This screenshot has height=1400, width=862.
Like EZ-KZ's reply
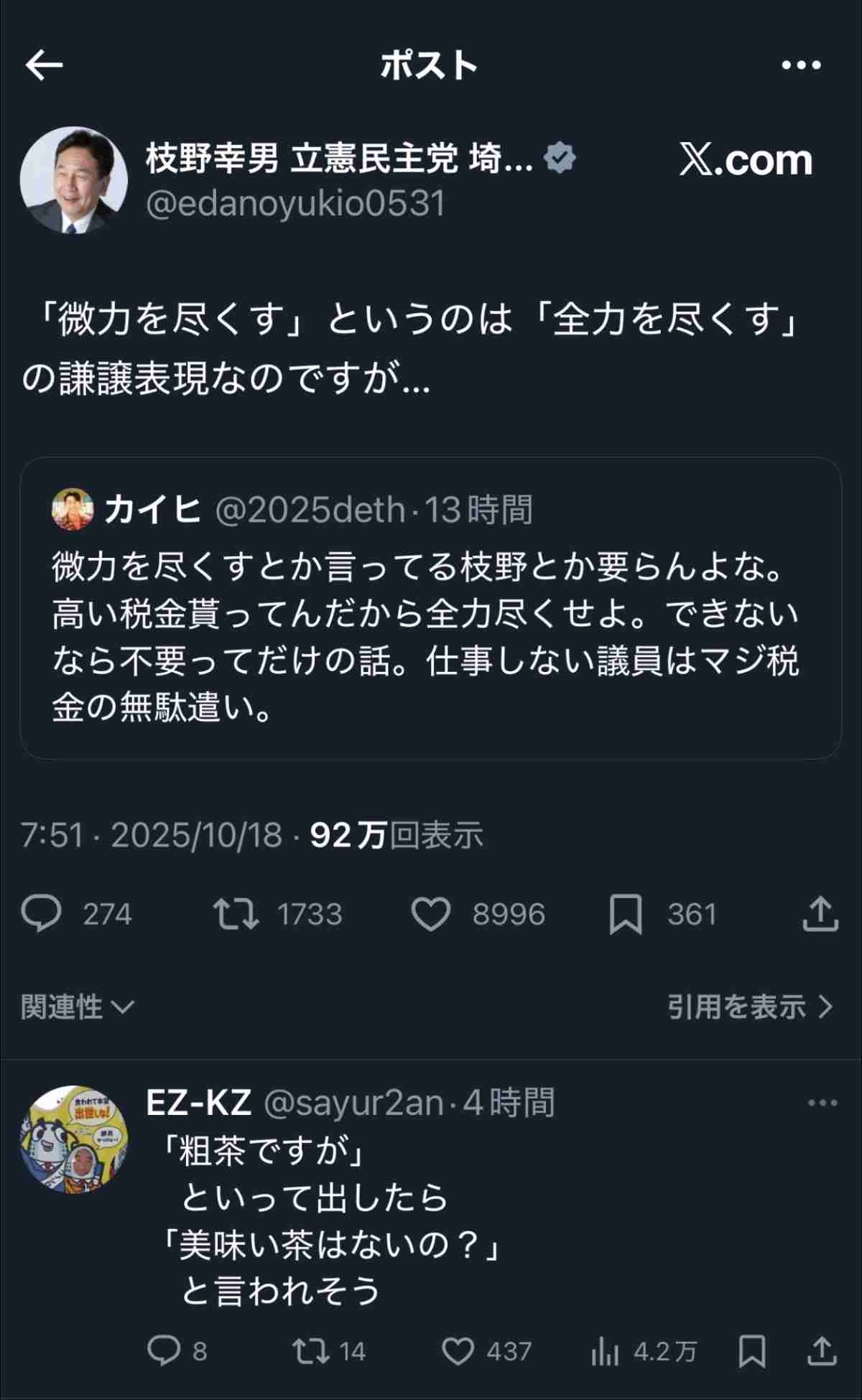(458, 1351)
